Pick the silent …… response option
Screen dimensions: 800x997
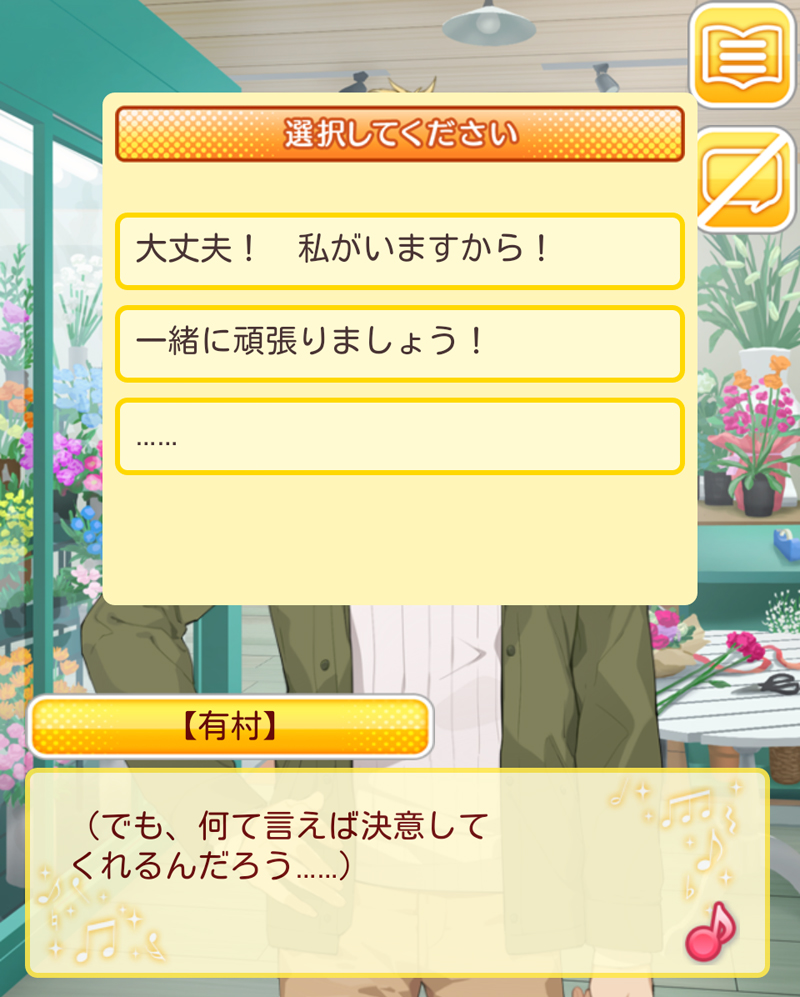399,437
